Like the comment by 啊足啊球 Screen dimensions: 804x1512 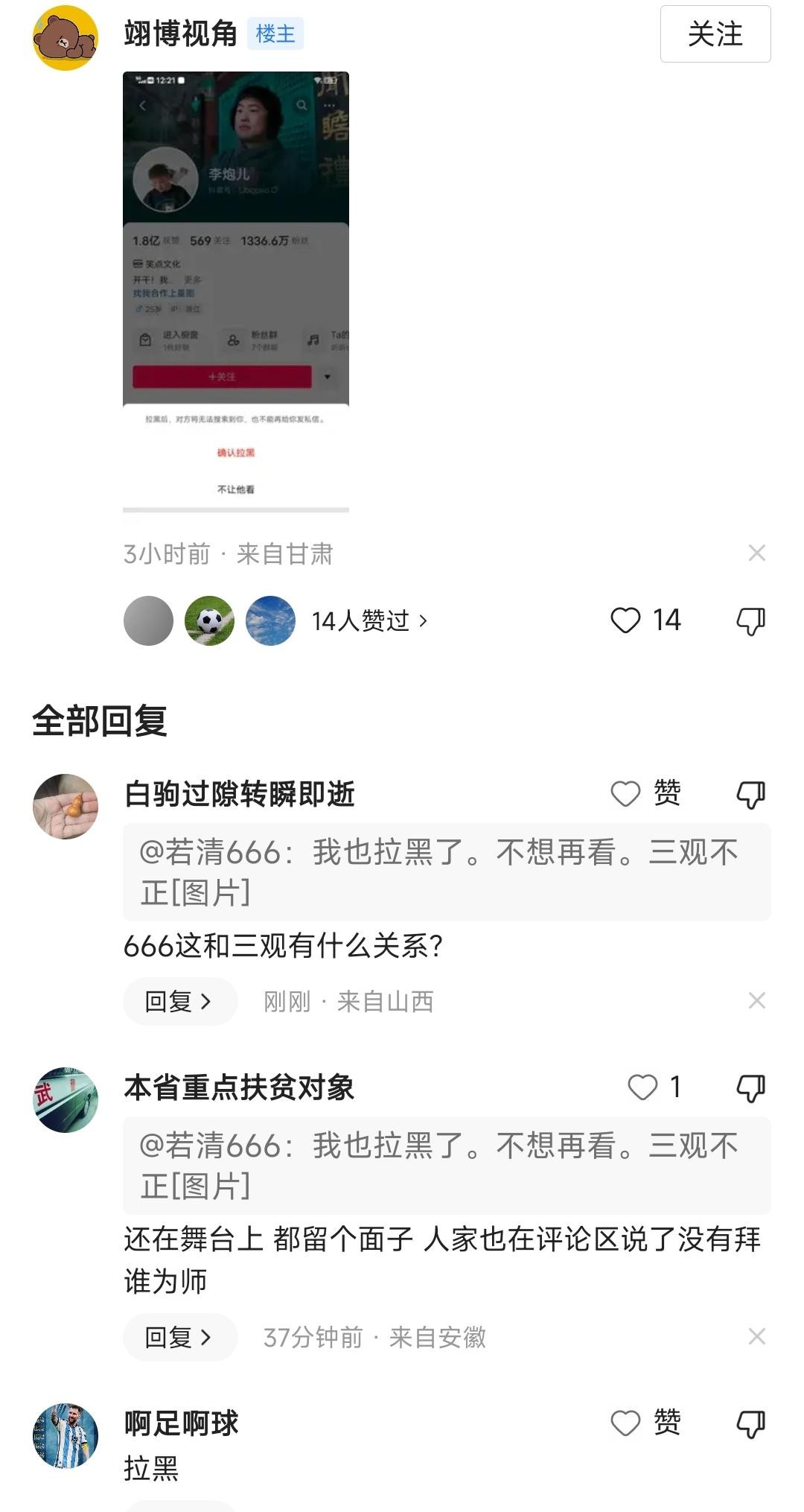point(626,1423)
